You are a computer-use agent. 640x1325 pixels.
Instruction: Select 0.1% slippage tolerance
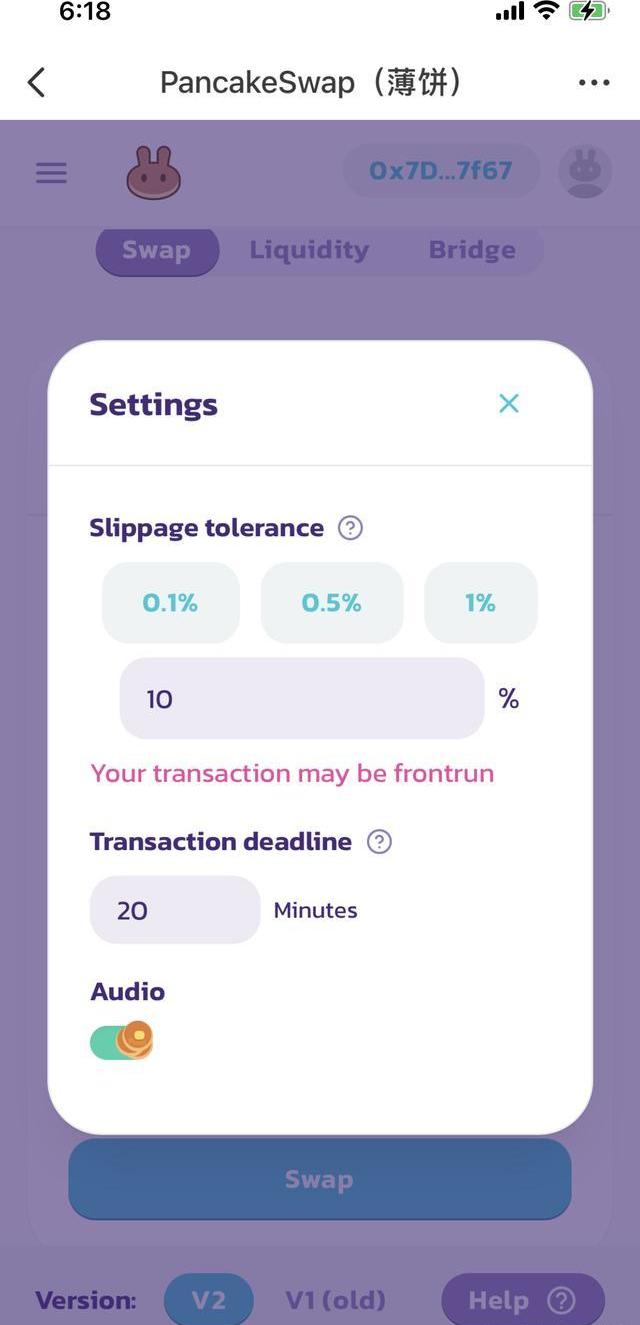pyautogui.click(x=170, y=603)
